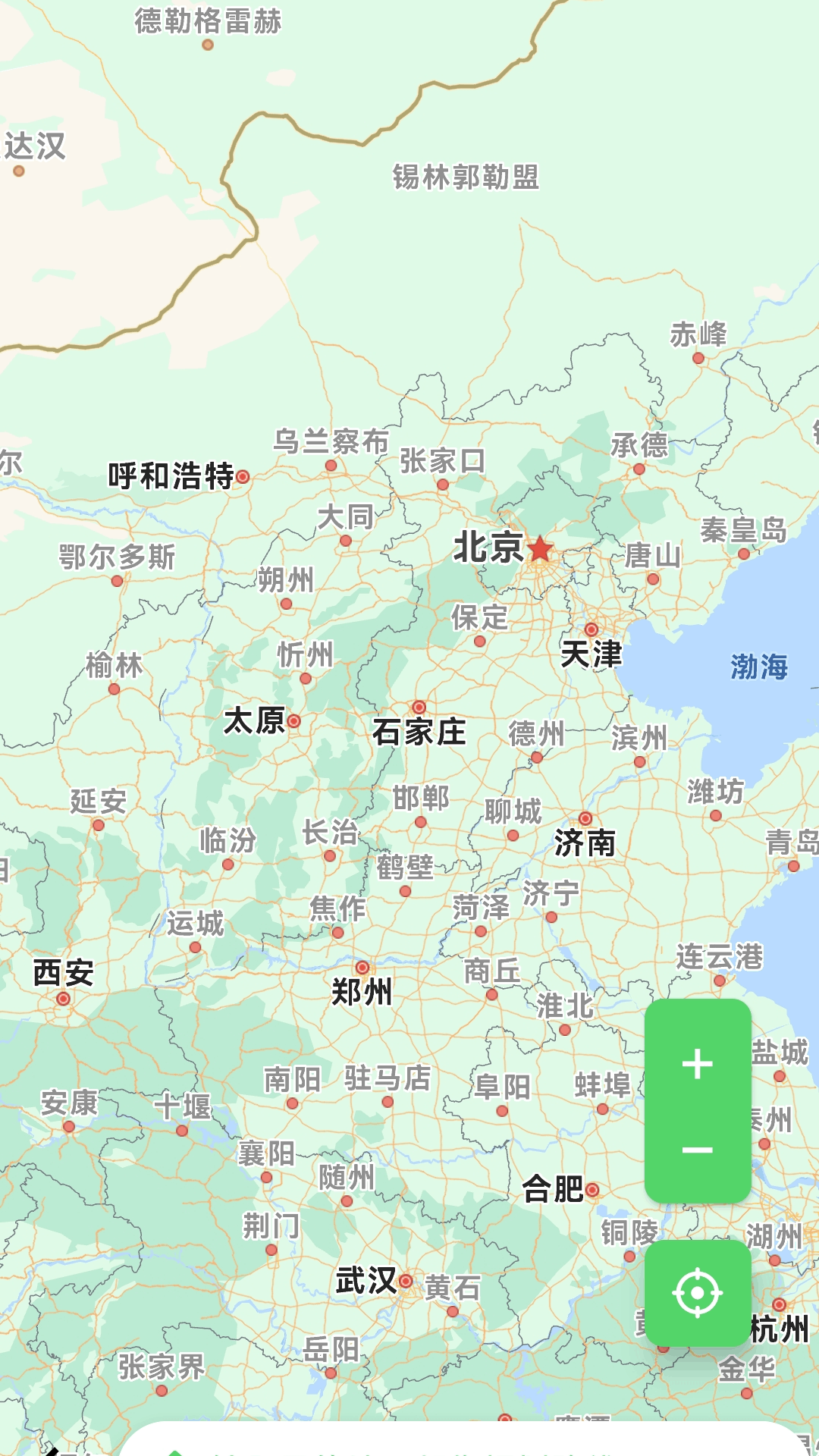Select the city marker dot for 天津
The height and width of the screenshot is (1456, 819).
pos(593,628)
